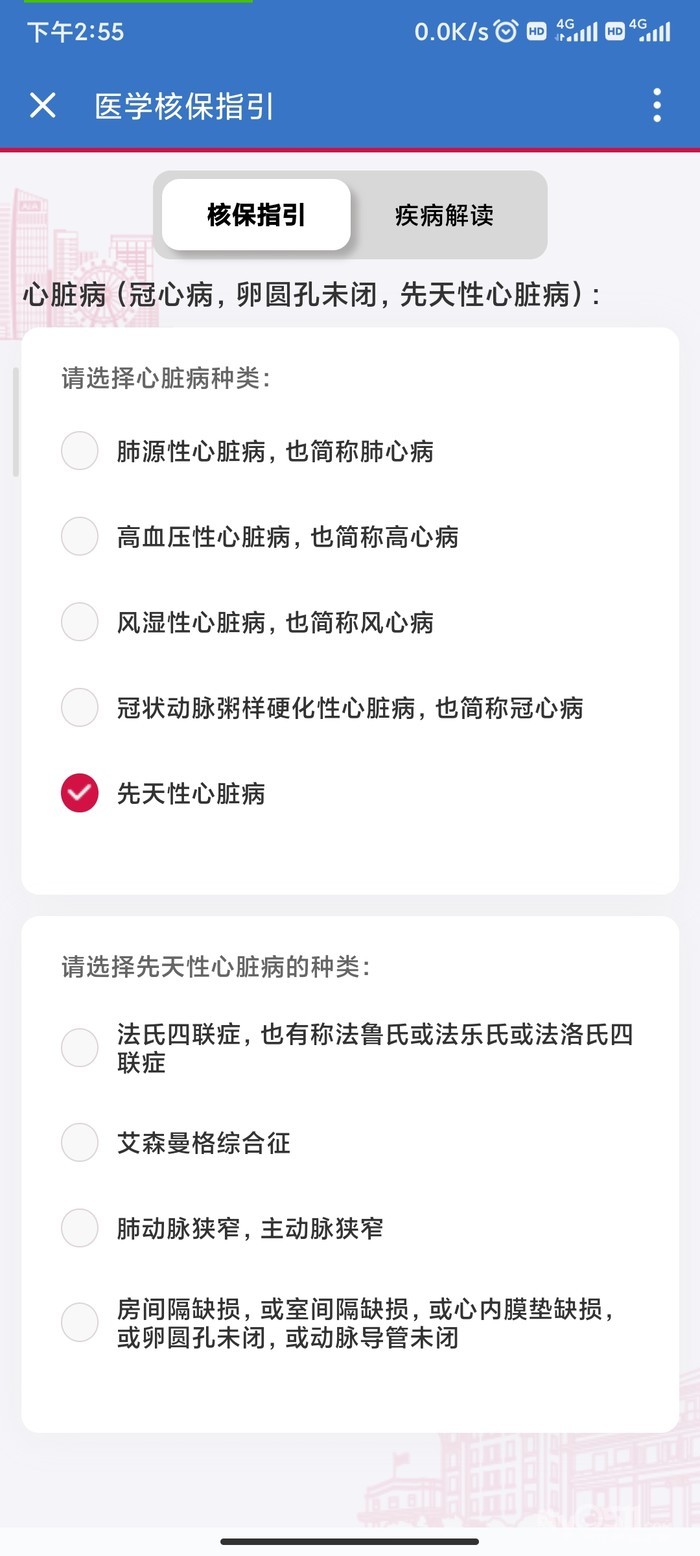Open the three-dot overflow menu
700x1556 pixels.
click(x=657, y=105)
